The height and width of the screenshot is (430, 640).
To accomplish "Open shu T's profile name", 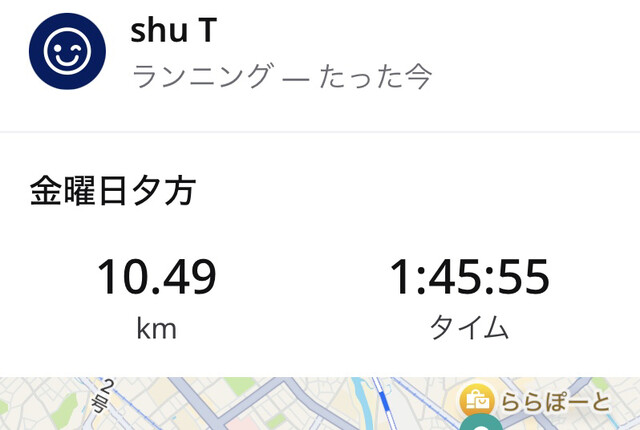I will click(x=173, y=30).
